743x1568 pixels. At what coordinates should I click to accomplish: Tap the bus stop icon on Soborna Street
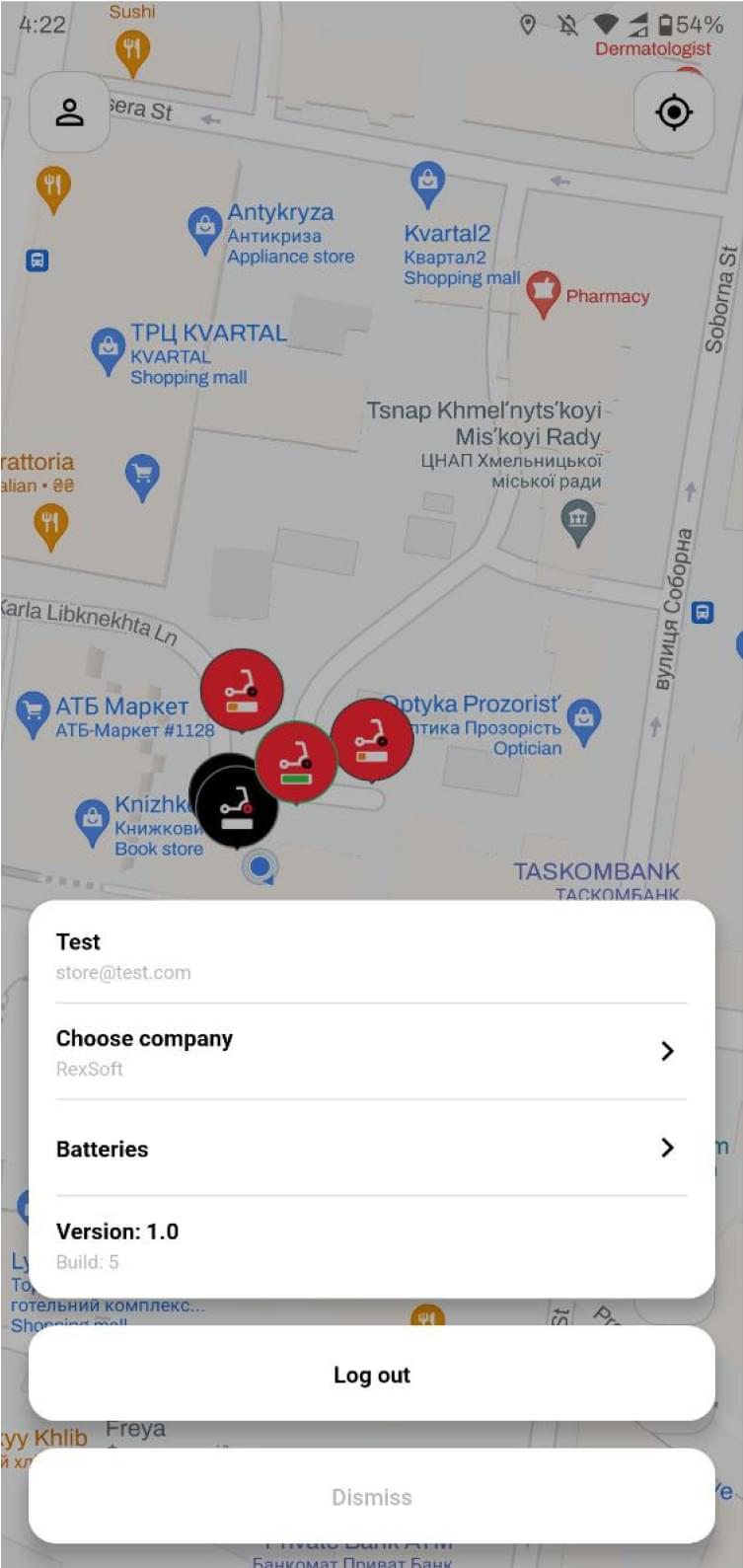[x=702, y=613]
